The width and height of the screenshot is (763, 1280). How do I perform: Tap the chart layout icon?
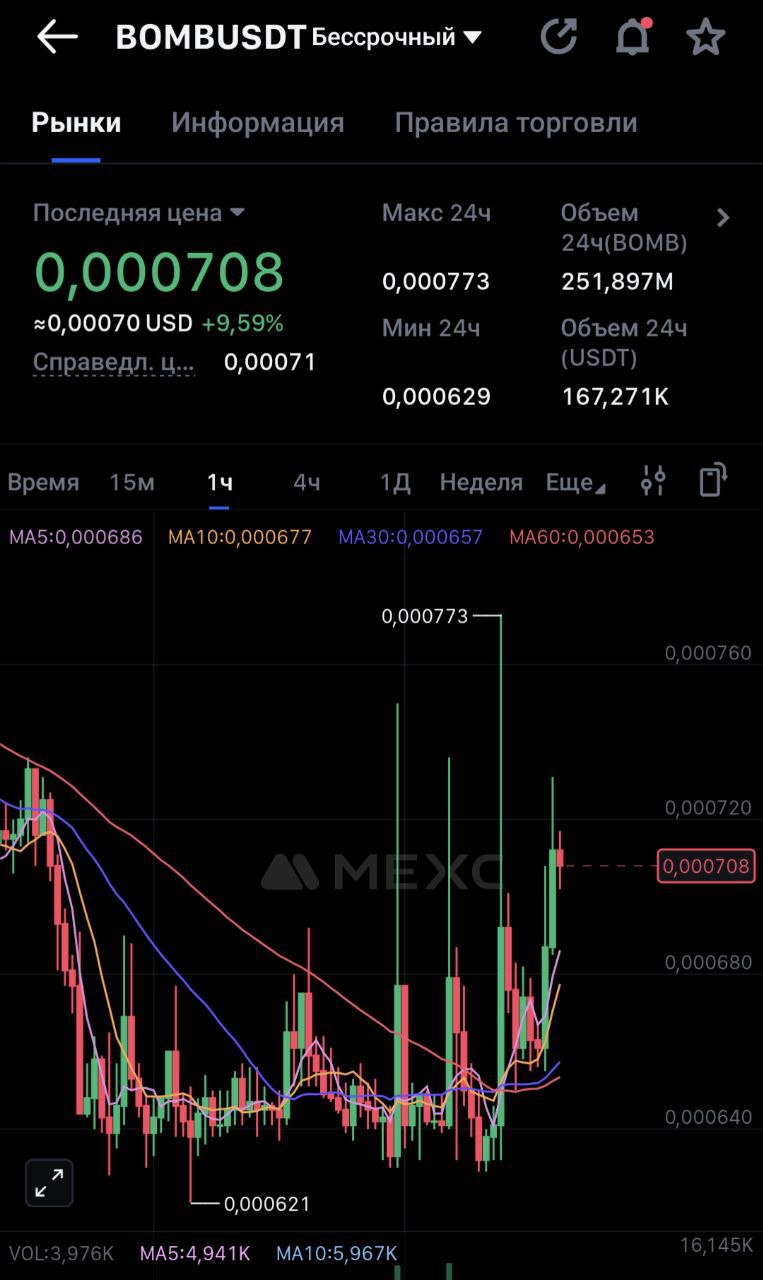tap(712, 480)
